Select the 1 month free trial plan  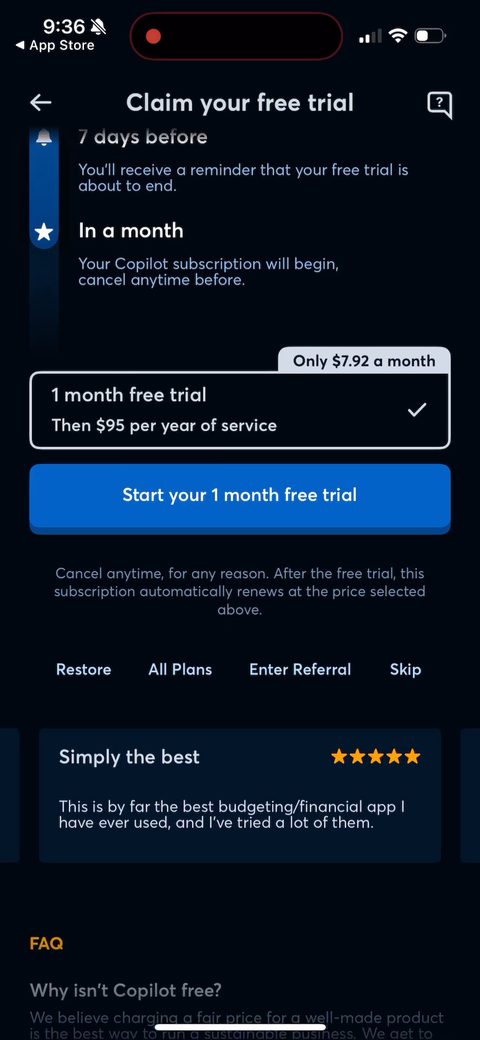240,411
